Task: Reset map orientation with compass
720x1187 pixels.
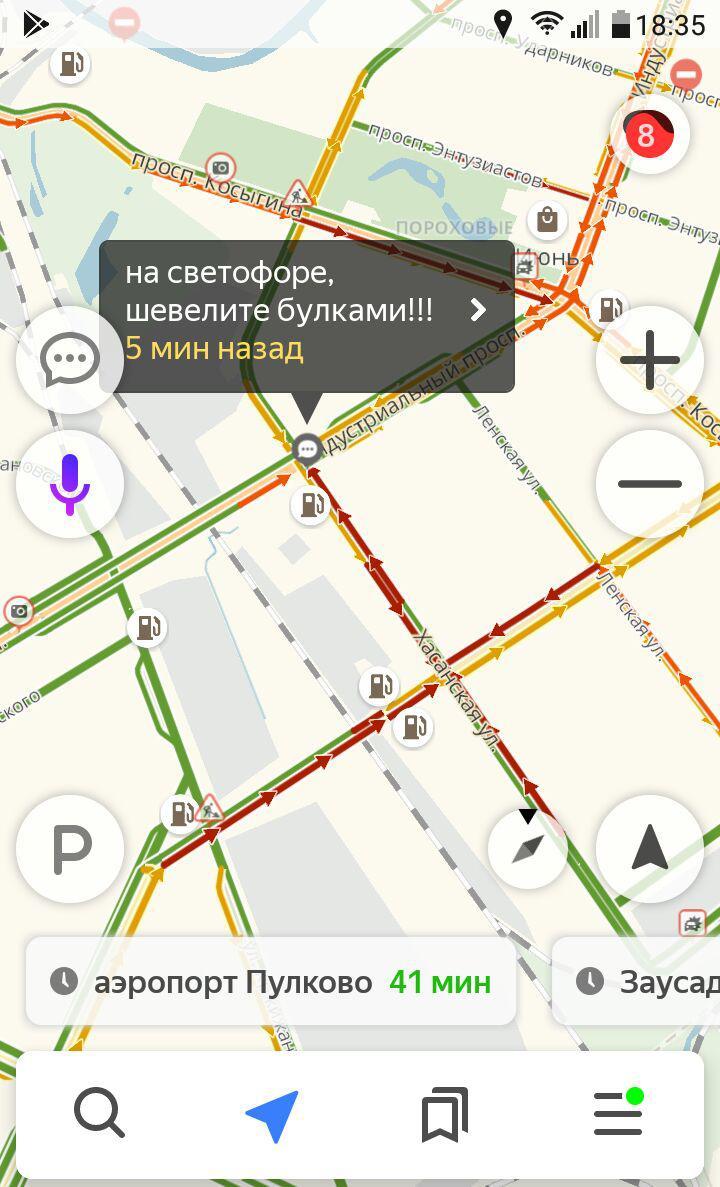Action: click(x=527, y=848)
